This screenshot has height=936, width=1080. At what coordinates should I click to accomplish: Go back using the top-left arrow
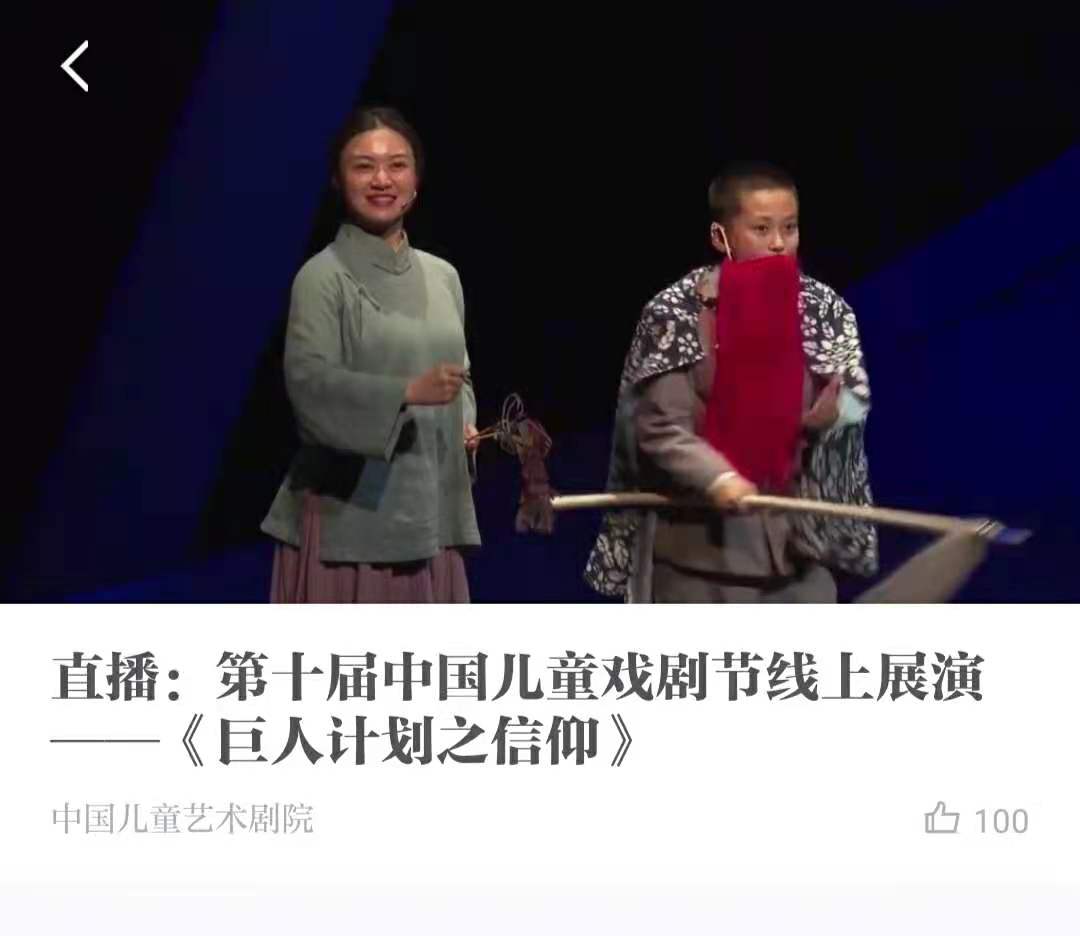[75, 67]
